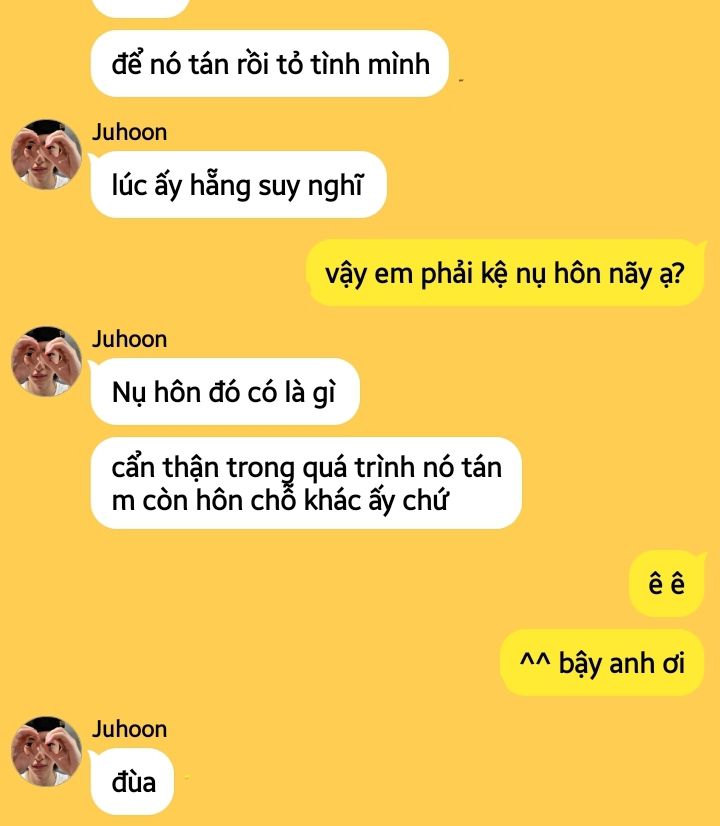This screenshot has height=826, width=720.
Task: Open Juhoon's avatar beside "lúc ấy hẵng suy nghĩ"
Action: pos(46,154)
